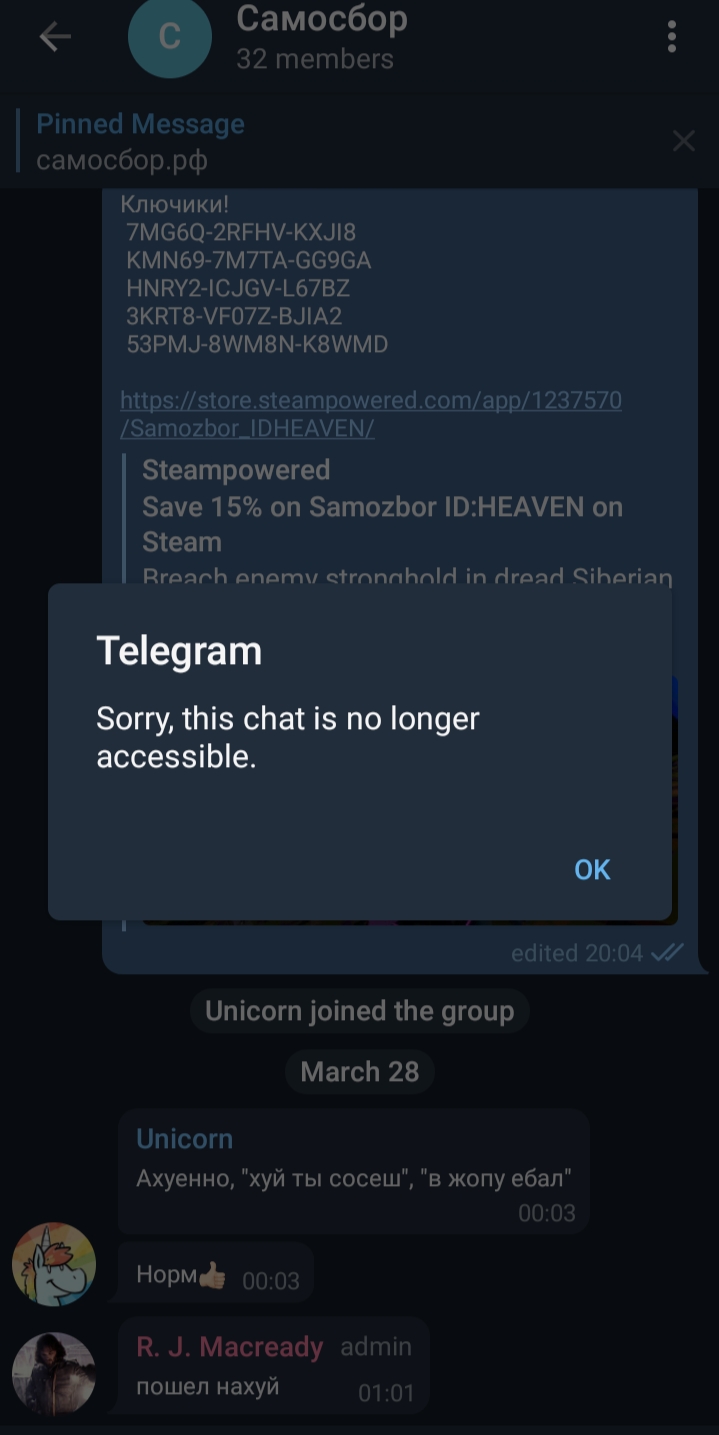Close the pinned message bar

pos(683,141)
